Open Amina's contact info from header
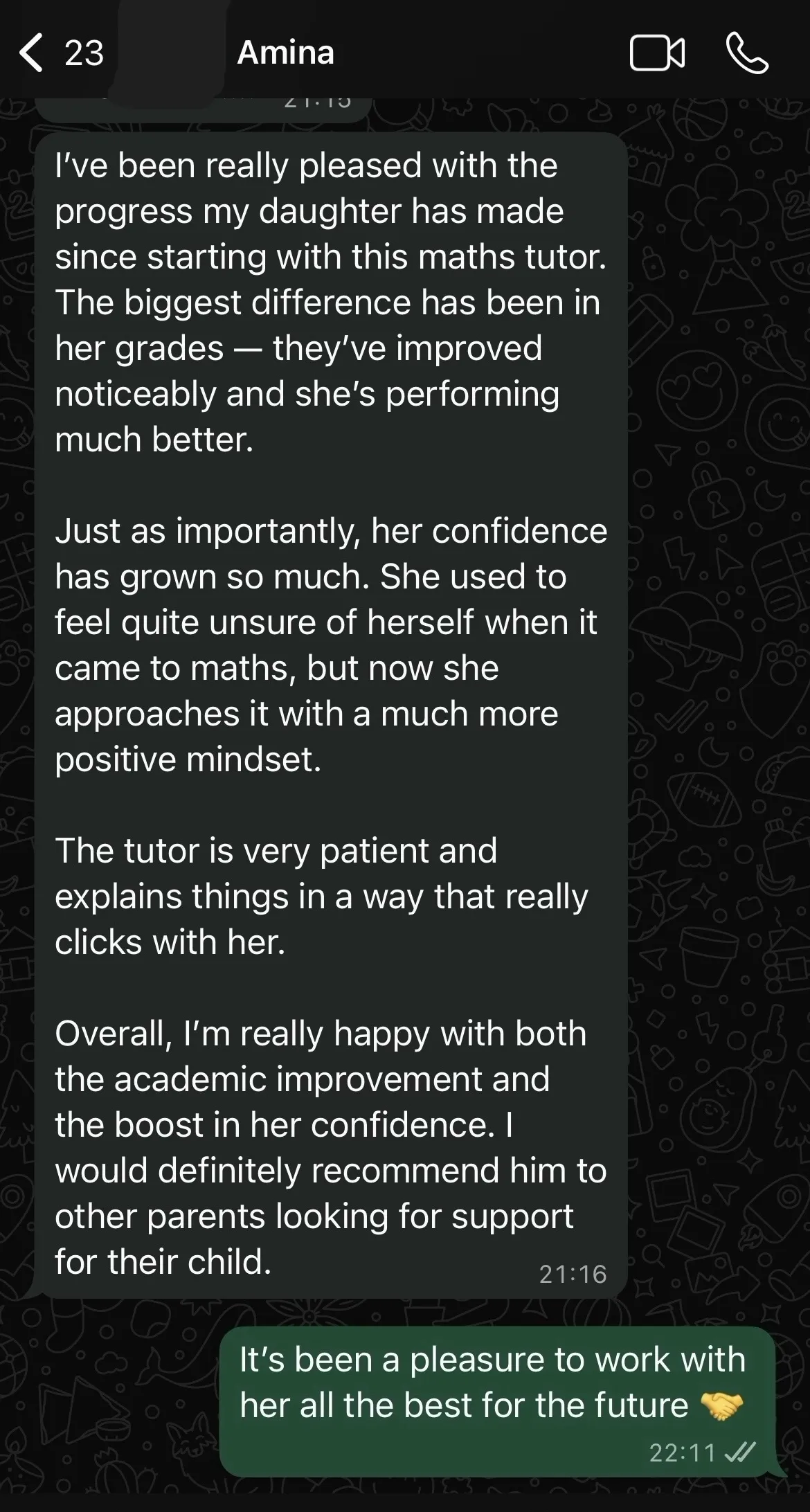810x1512 pixels. (285, 53)
